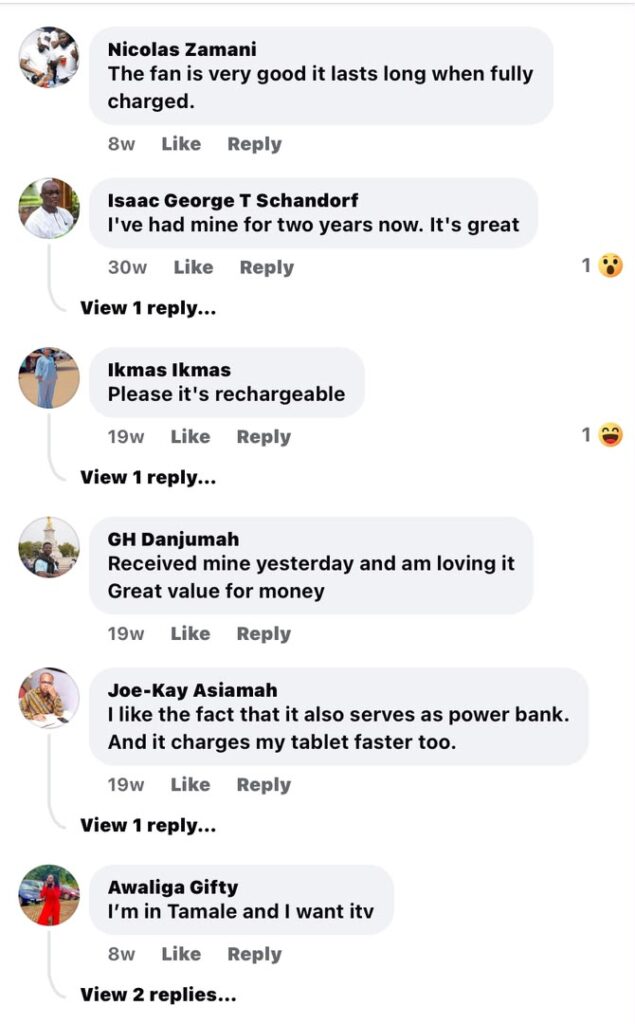This screenshot has width=635, height=1024.
Task: Reply to Ikmas Ikmas's comment
Action: pyautogui.click(x=263, y=437)
